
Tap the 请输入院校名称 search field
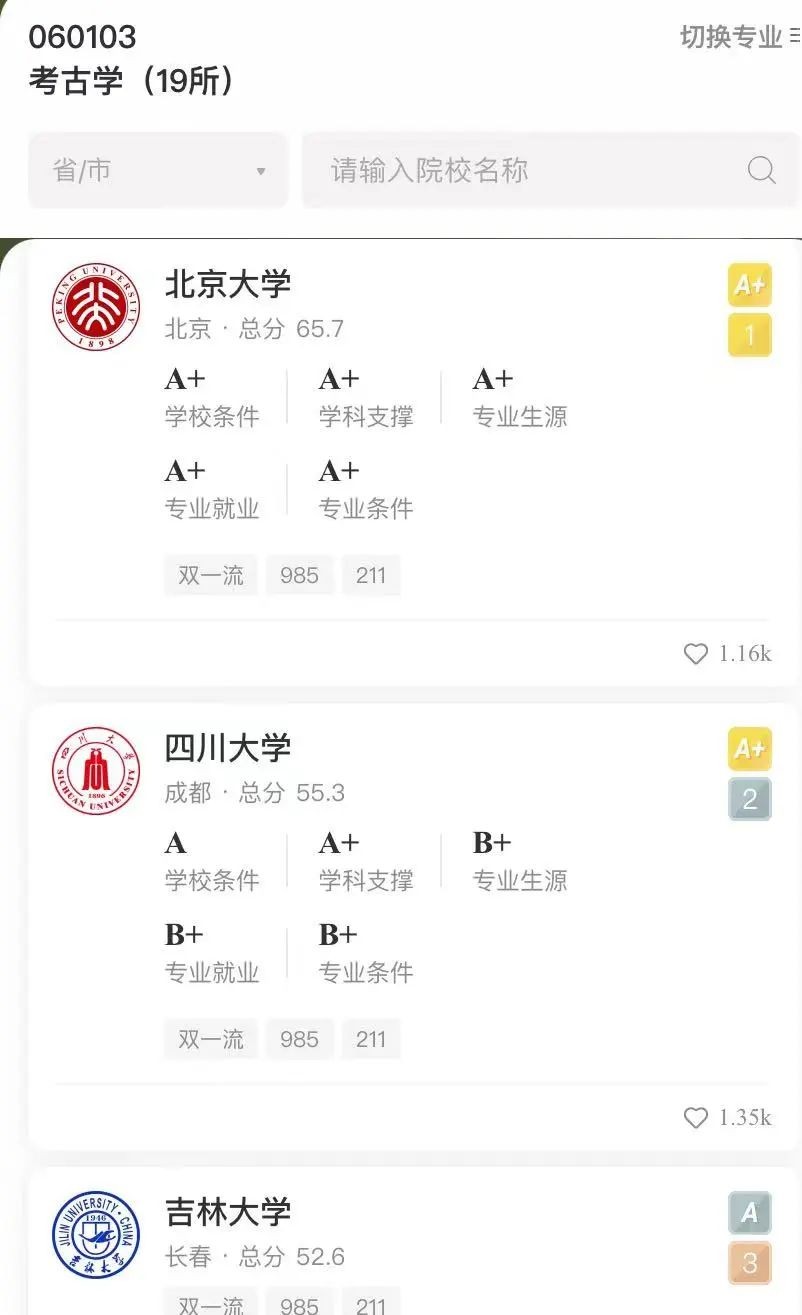530,170
